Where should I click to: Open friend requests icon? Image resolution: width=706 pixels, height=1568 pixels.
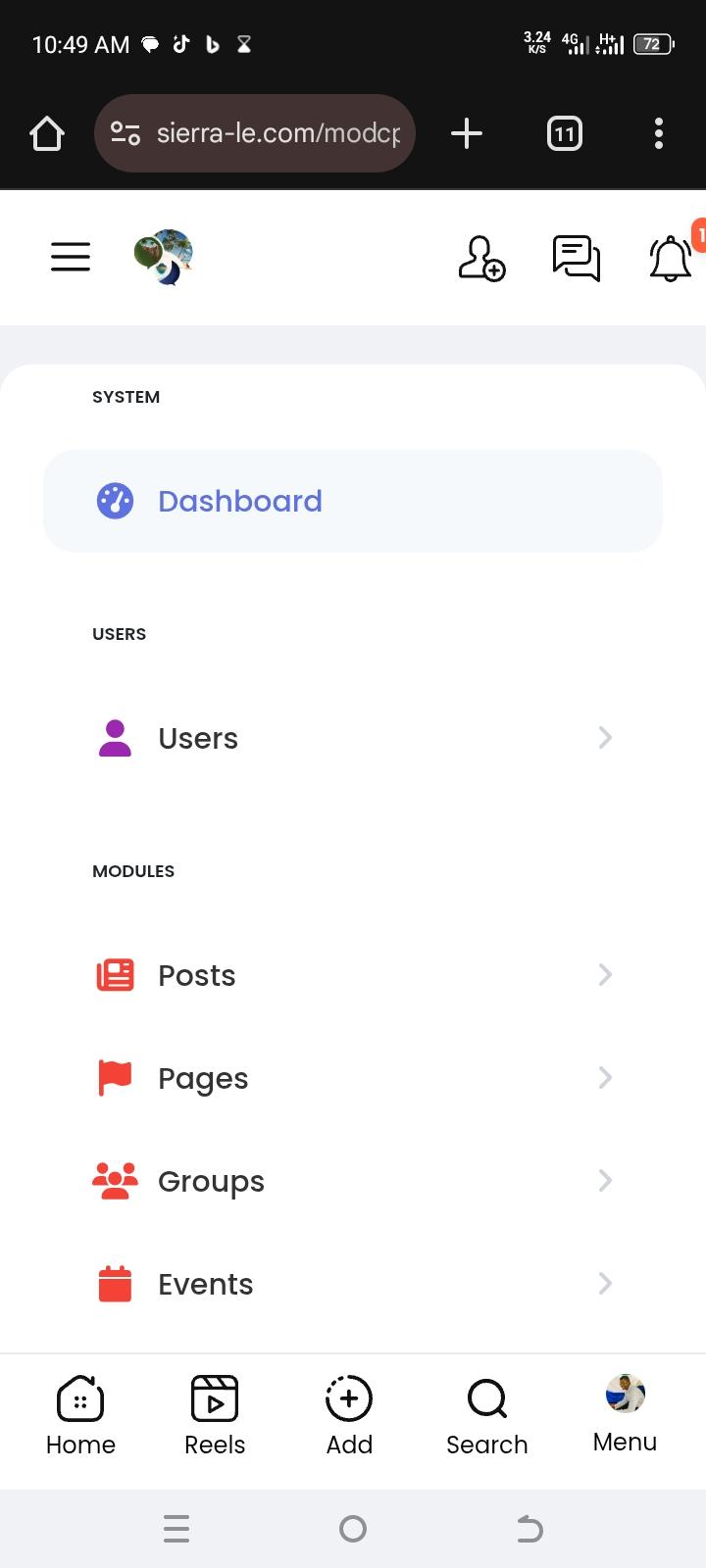[481, 259]
